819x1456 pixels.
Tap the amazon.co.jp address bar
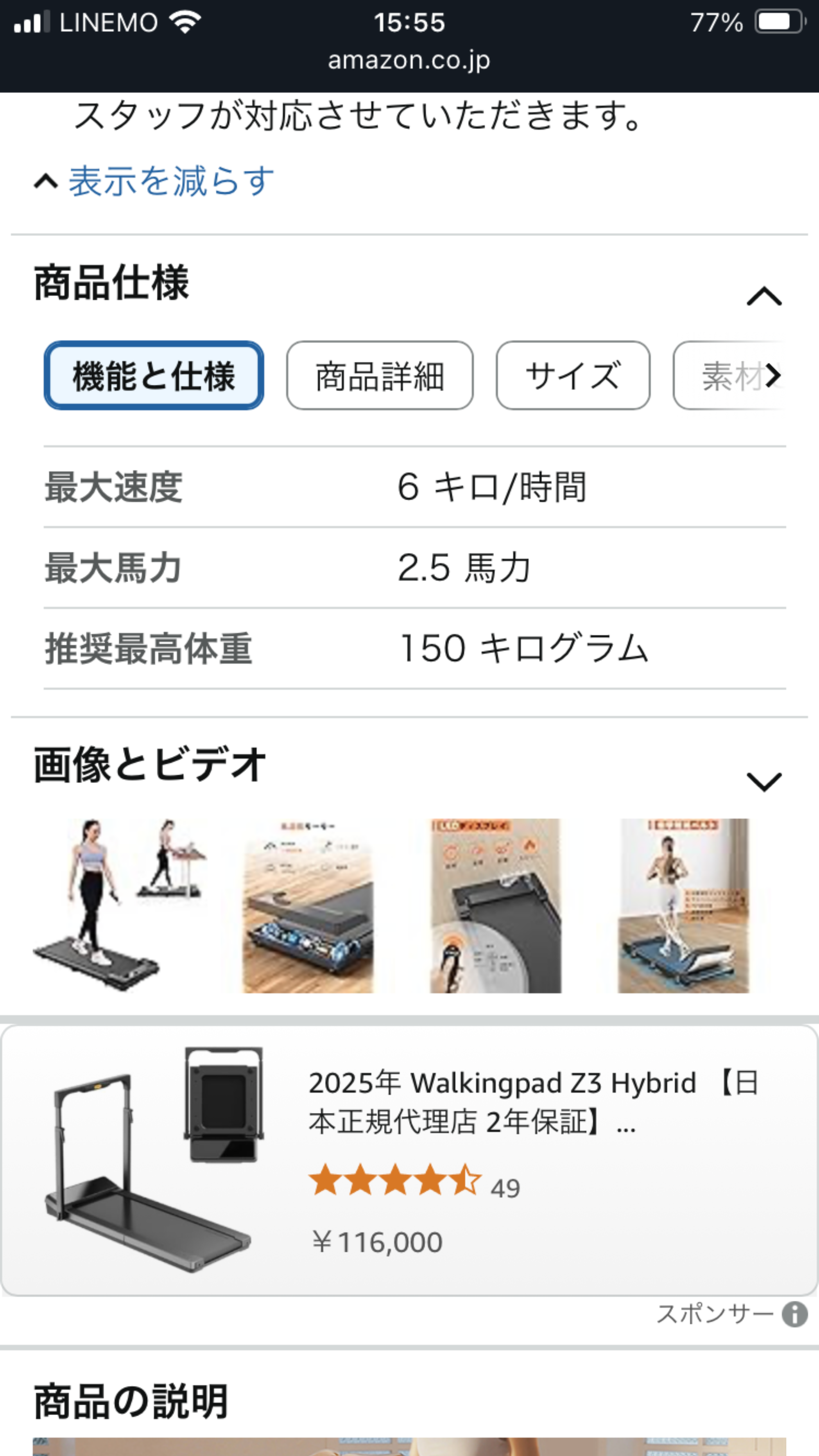pos(409,60)
